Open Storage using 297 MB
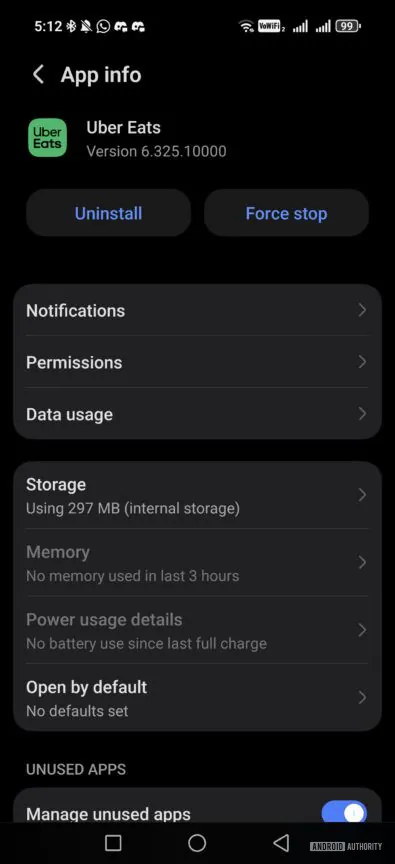This screenshot has height=864, width=395. (x=197, y=495)
